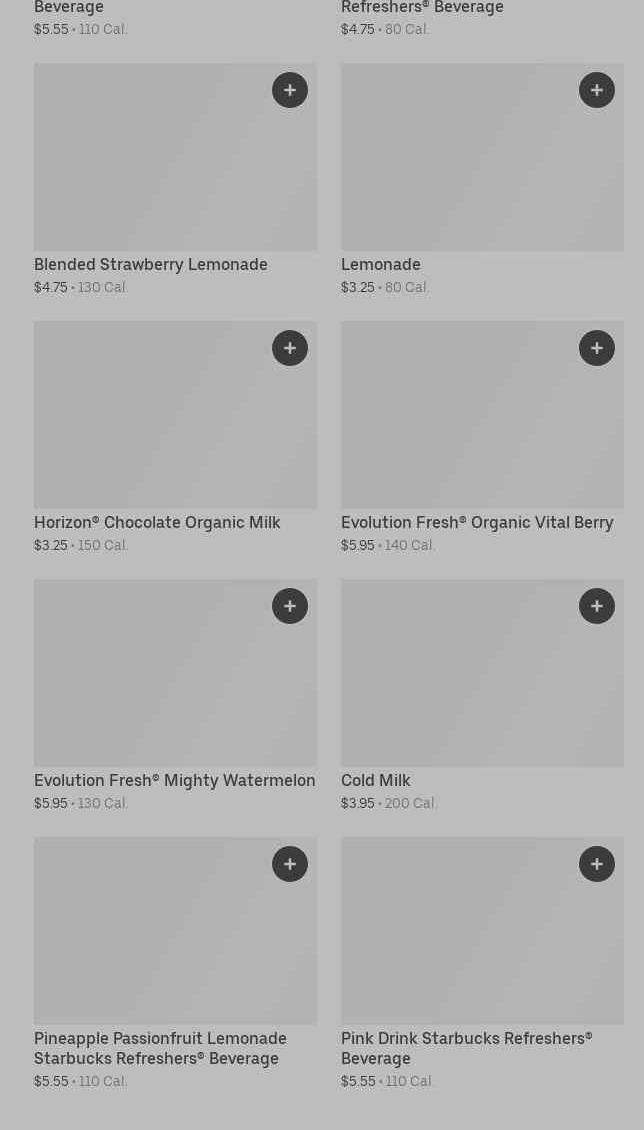The image size is (644, 1130).
Task: Add Pink Drink Refreshers to order
Action: [x=597, y=864]
